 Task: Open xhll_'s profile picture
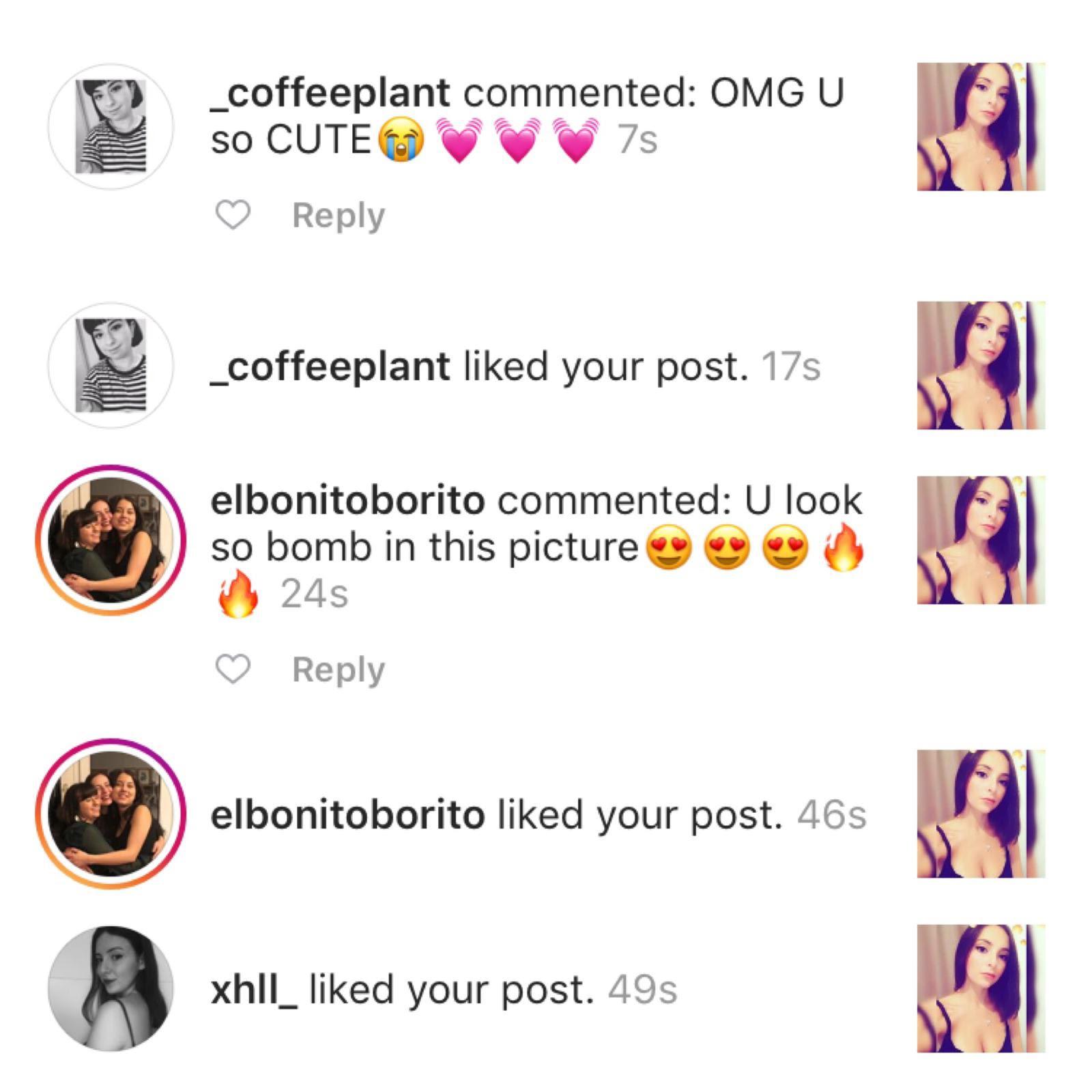pos(111,988)
